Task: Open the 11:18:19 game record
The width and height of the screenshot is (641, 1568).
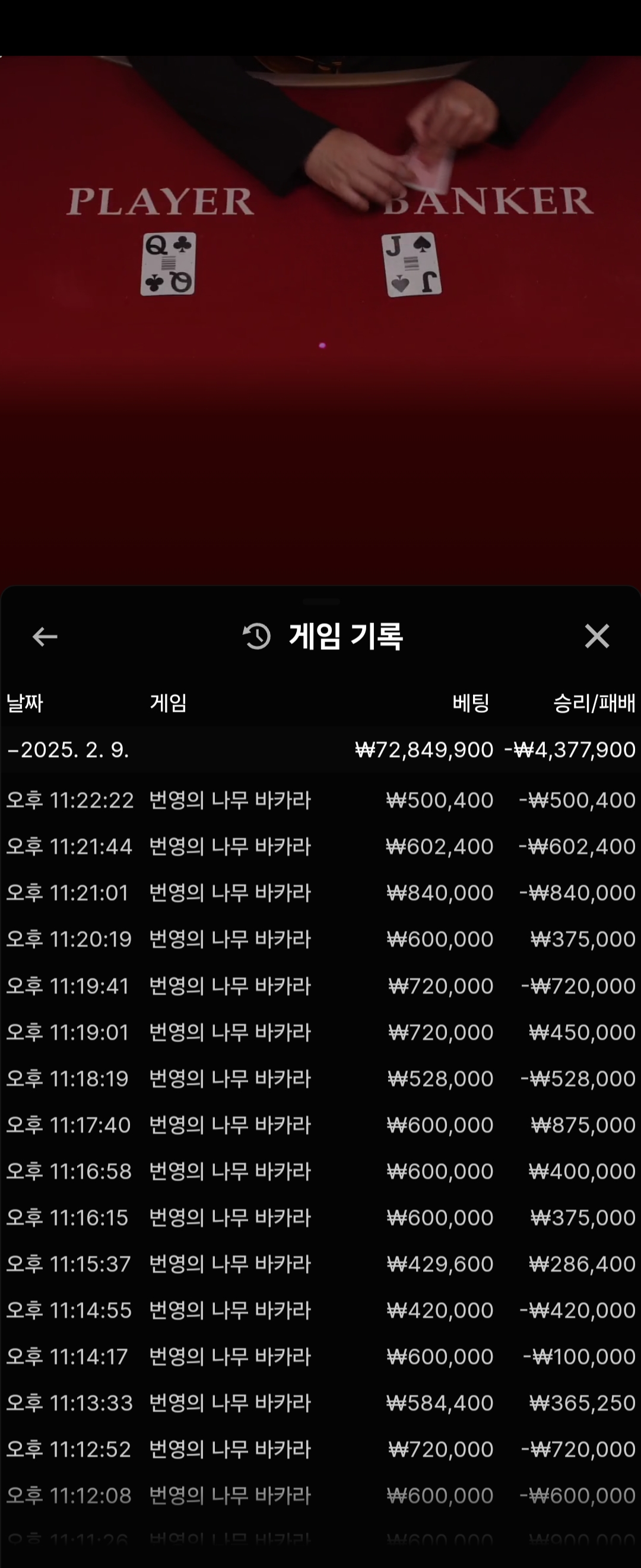Action: [x=320, y=1079]
